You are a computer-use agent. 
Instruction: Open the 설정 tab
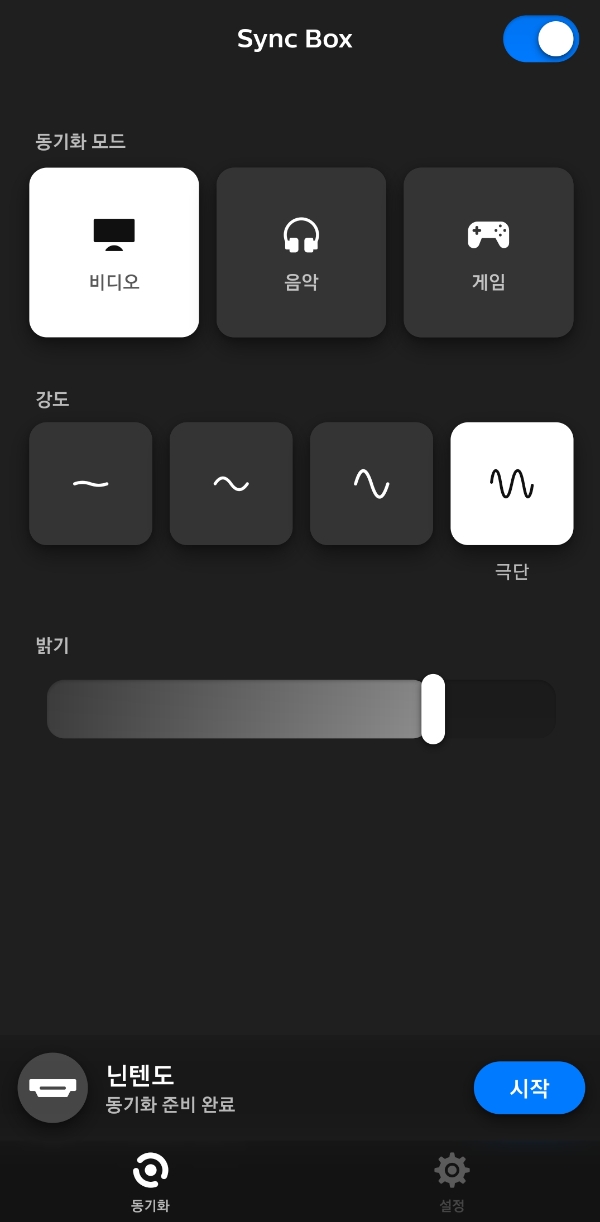point(451,1180)
